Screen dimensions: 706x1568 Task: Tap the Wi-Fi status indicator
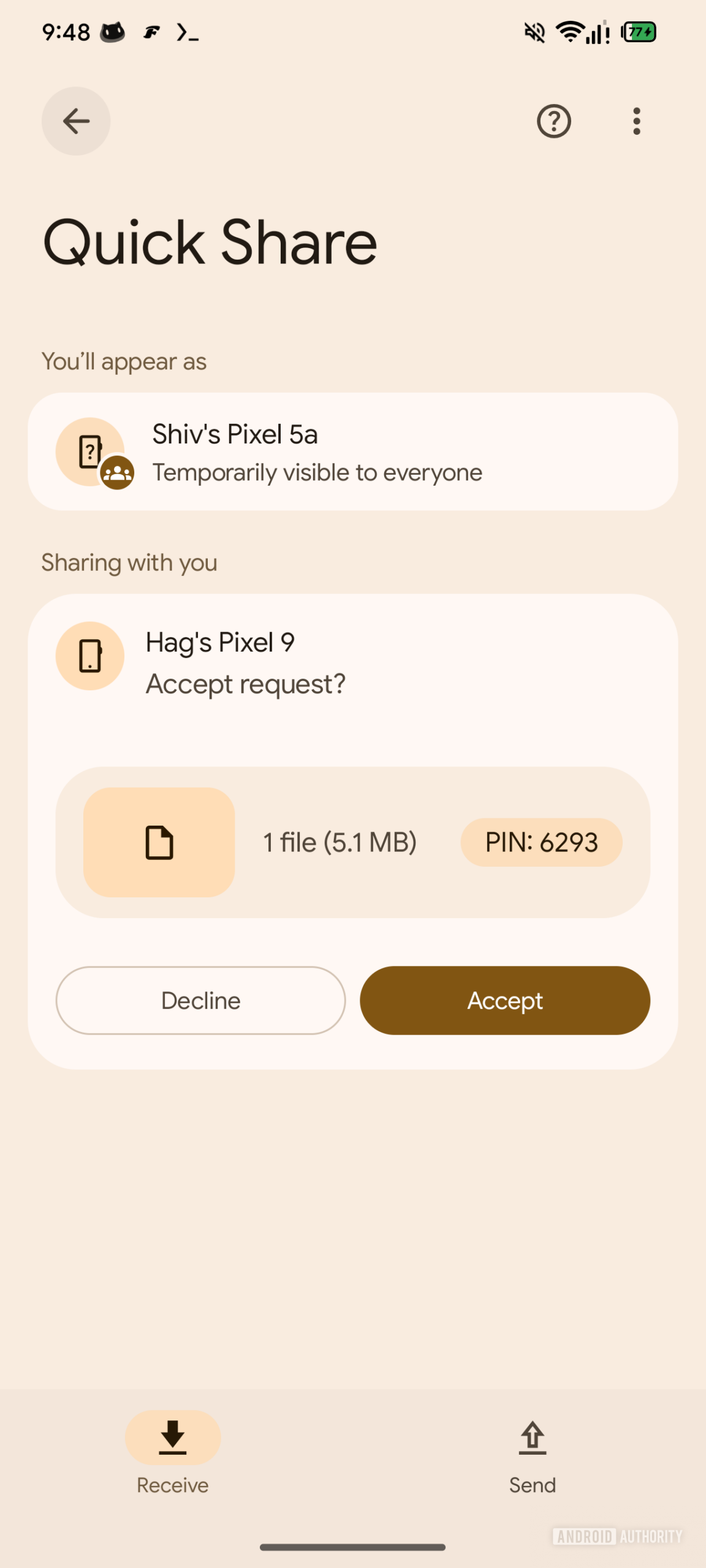(x=571, y=32)
